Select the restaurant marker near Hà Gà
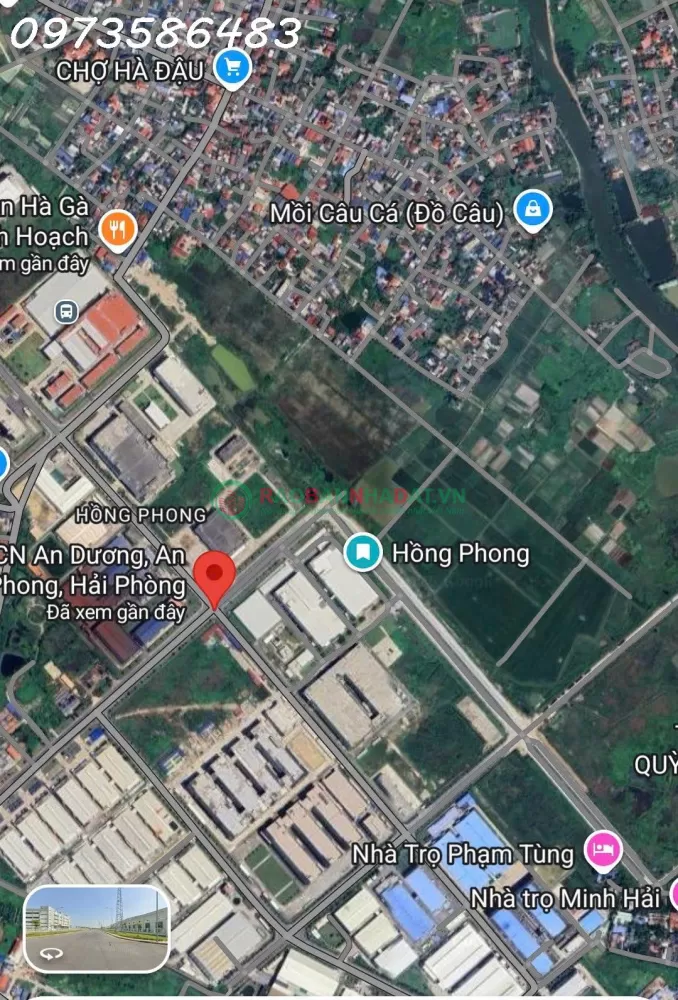The height and width of the screenshot is (1000, 678). [x=118, y=231]
